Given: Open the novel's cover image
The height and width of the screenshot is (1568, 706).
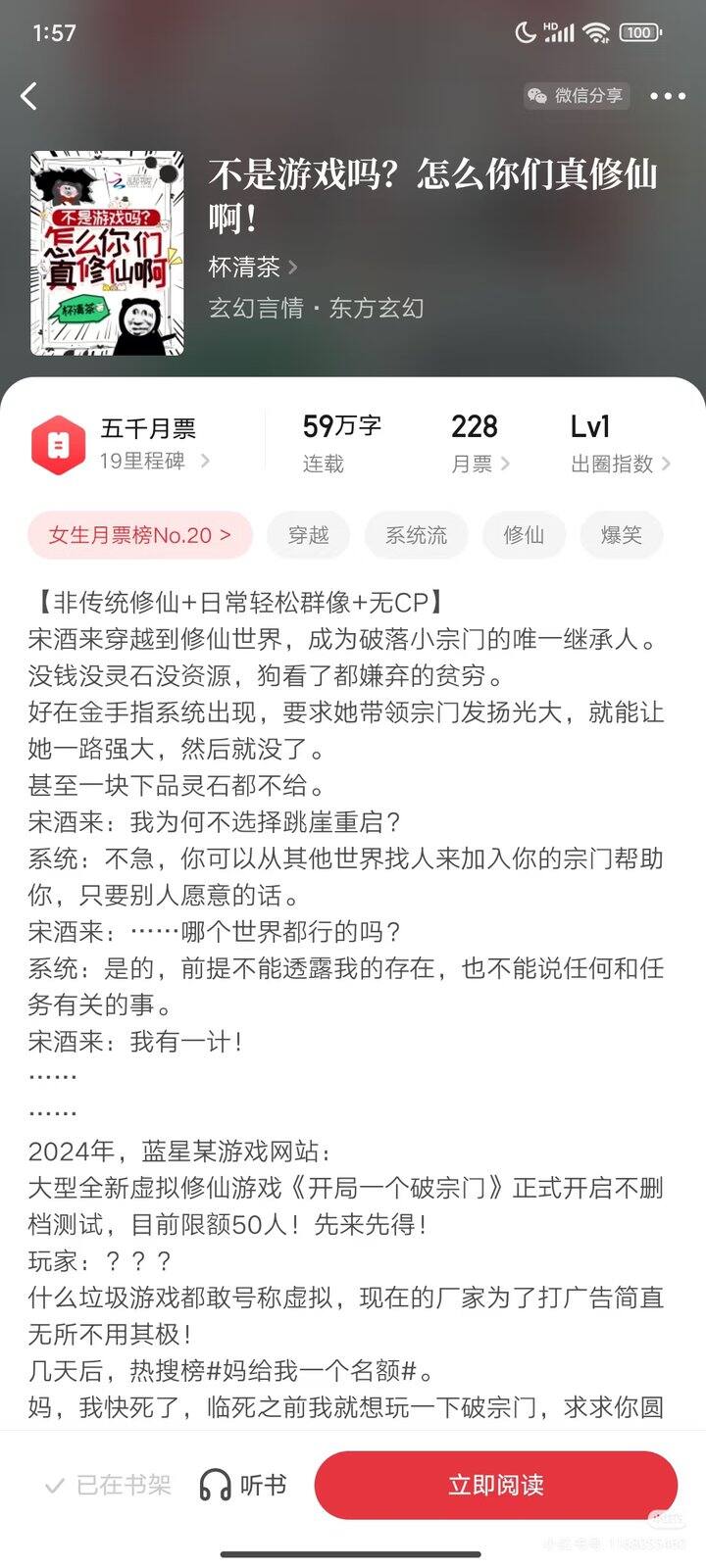Looking at the screenshot, I should (108, 253).
